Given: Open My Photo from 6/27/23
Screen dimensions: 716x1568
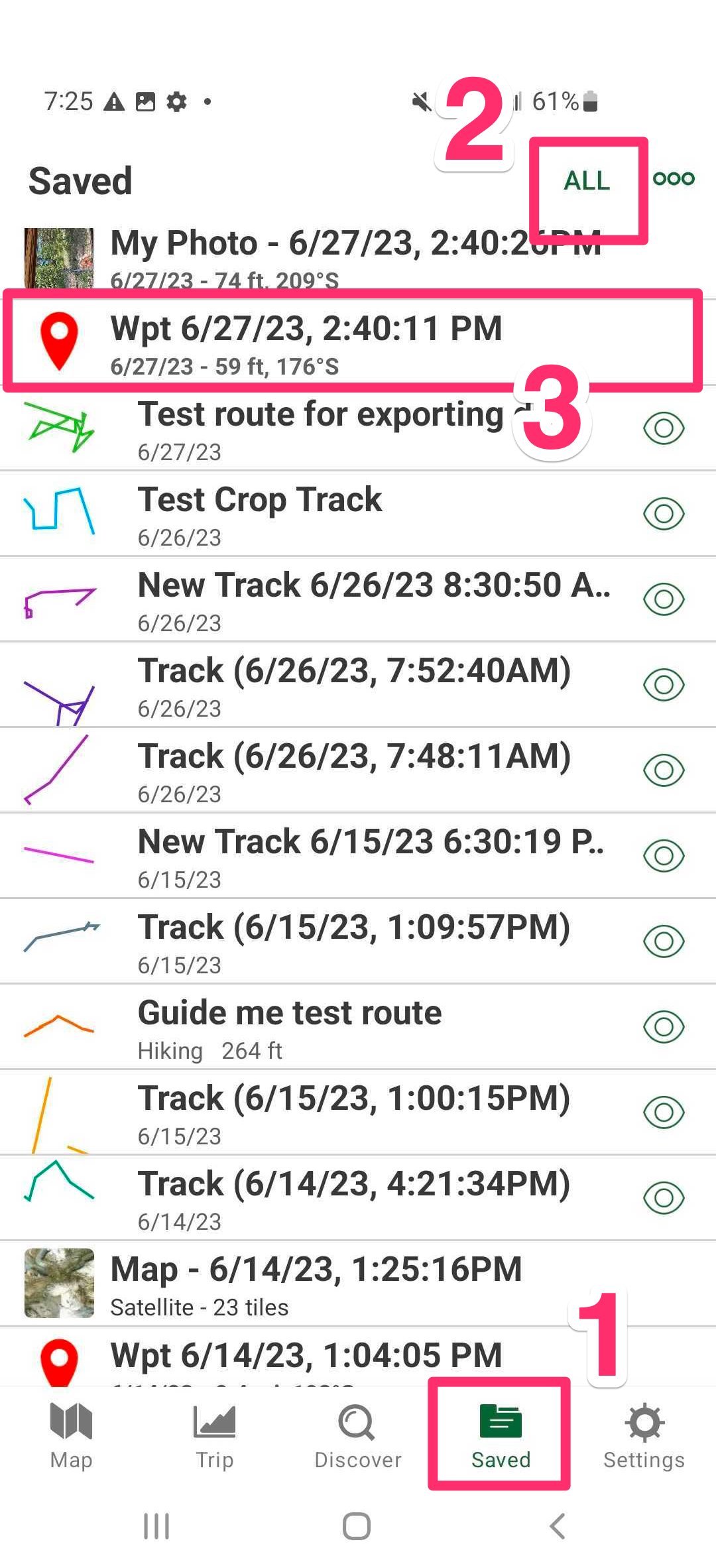Looking at the screenshot, I should coord(358,257).
